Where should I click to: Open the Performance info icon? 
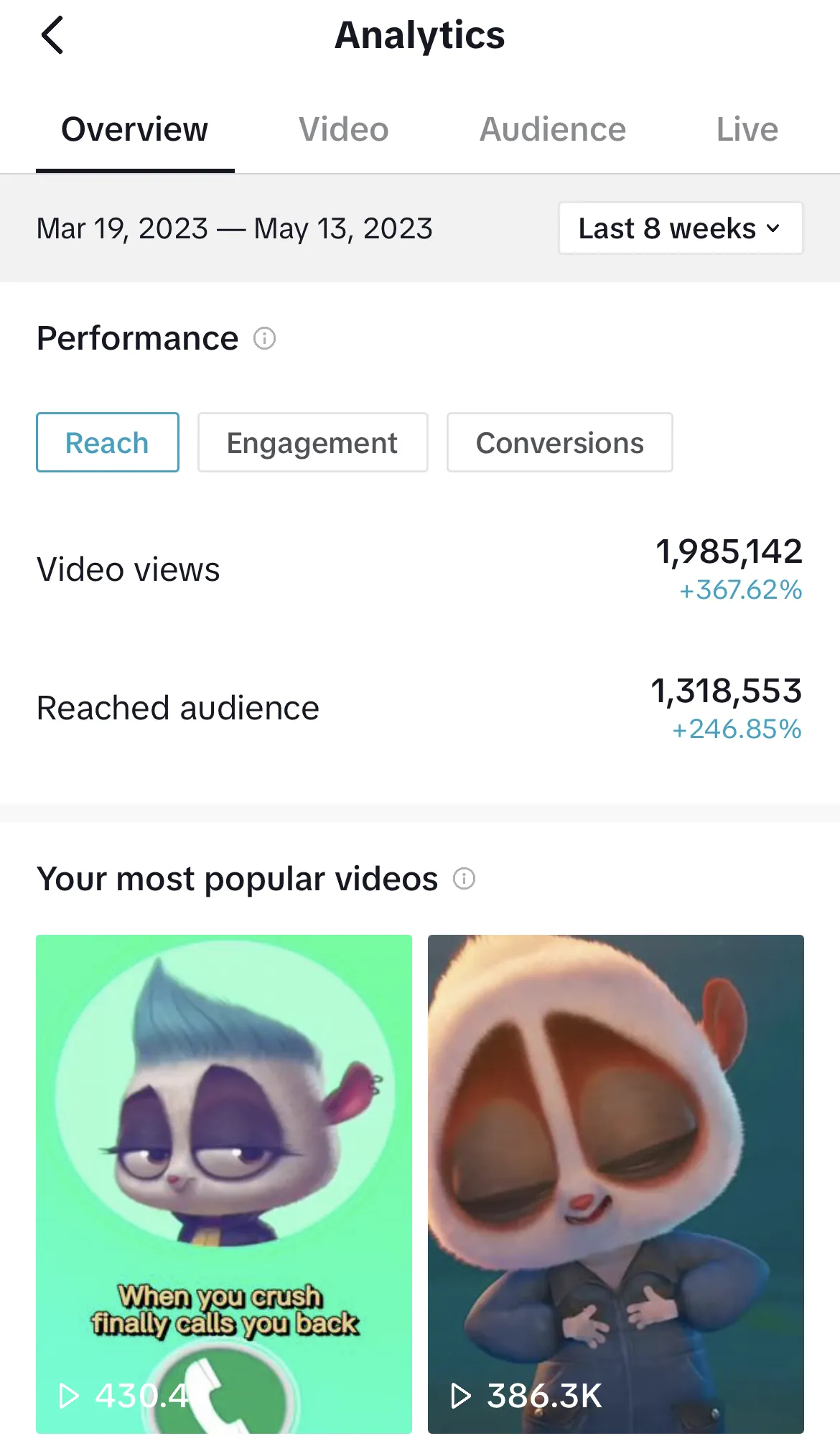pyautogui.click(x=264, y=338)
